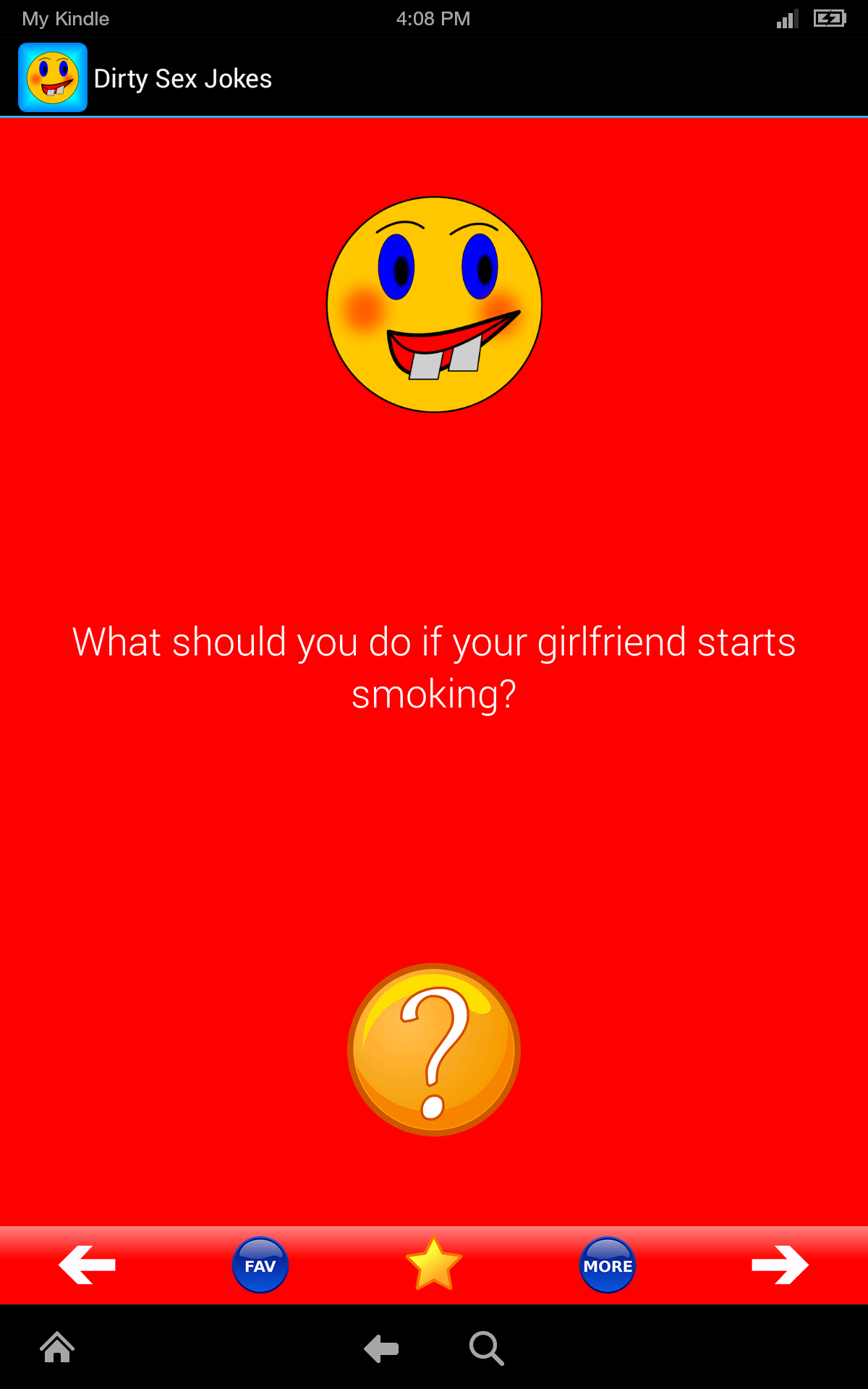Image resolution: width=868 pixels, height=1389 pixels.
Task: Reveal the answer with the question mark button
Action: click(x=434, y=1049)
